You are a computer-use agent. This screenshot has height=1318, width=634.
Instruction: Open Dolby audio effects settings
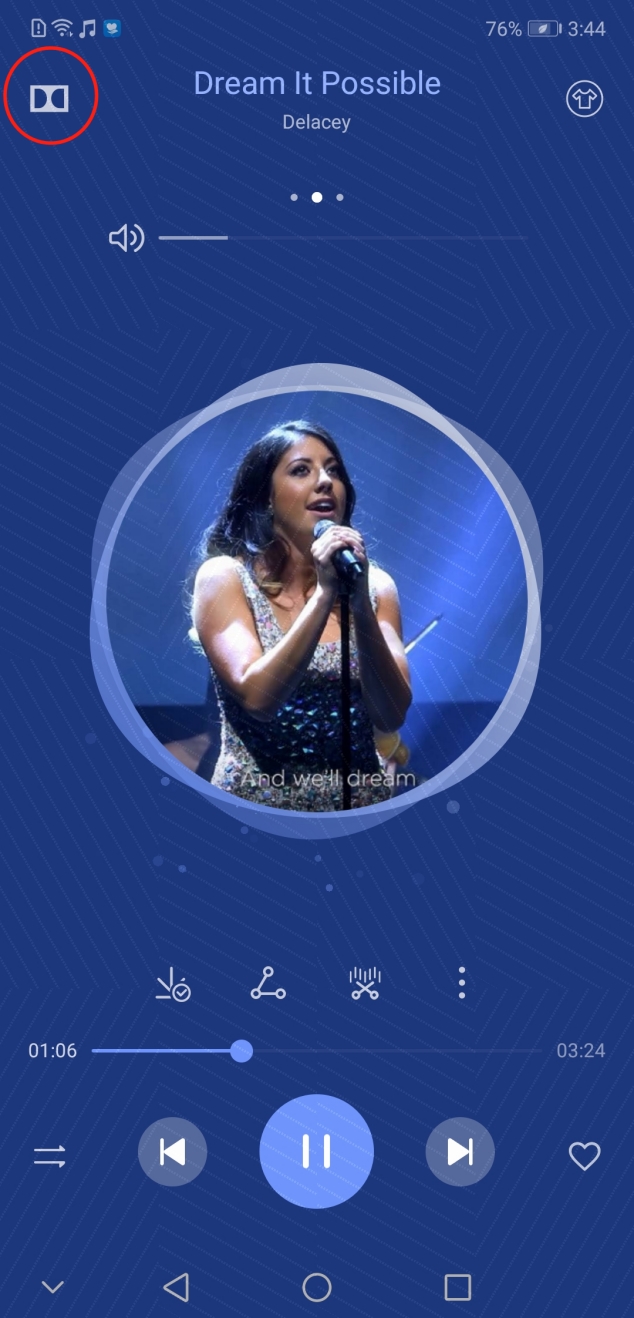(x=49, y=97)
